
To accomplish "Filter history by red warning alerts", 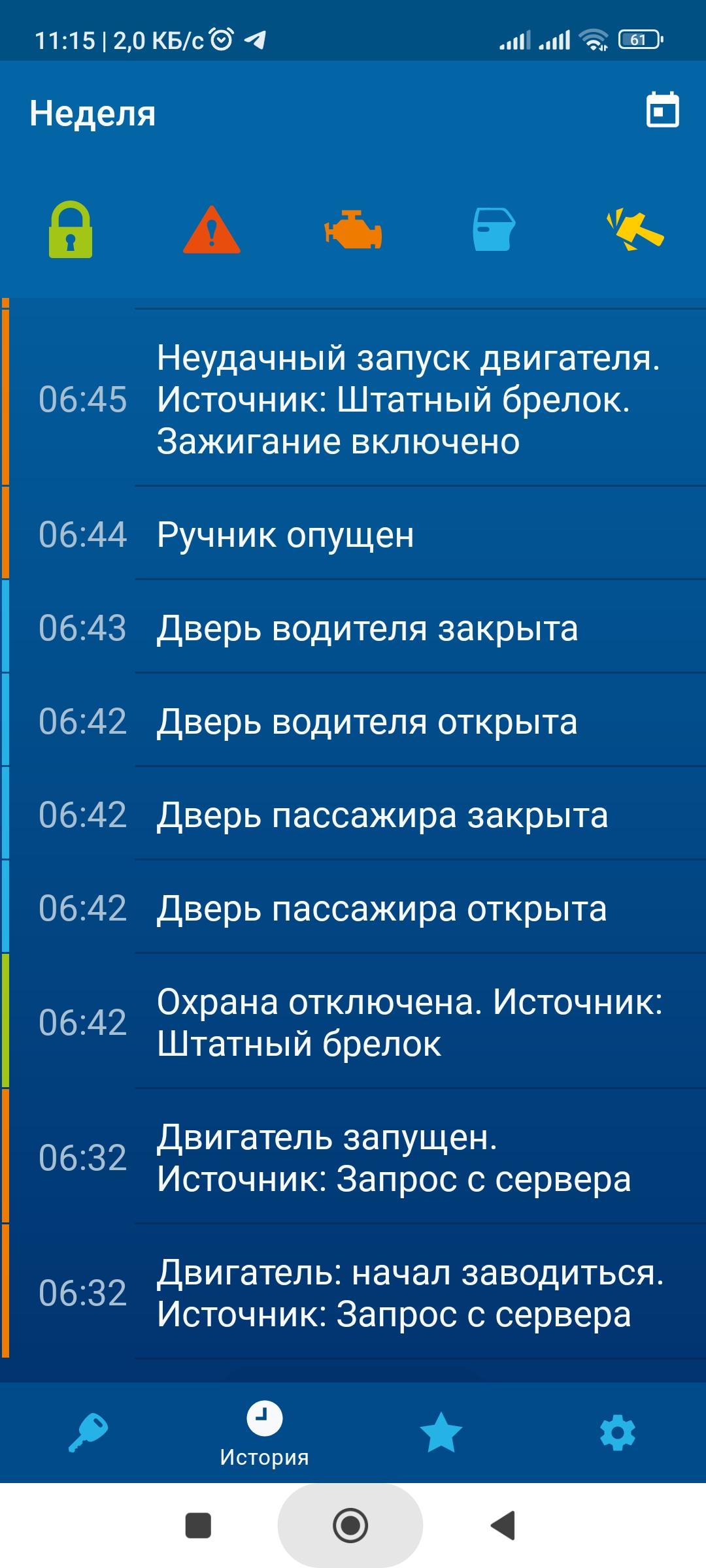I will point(212,230).
